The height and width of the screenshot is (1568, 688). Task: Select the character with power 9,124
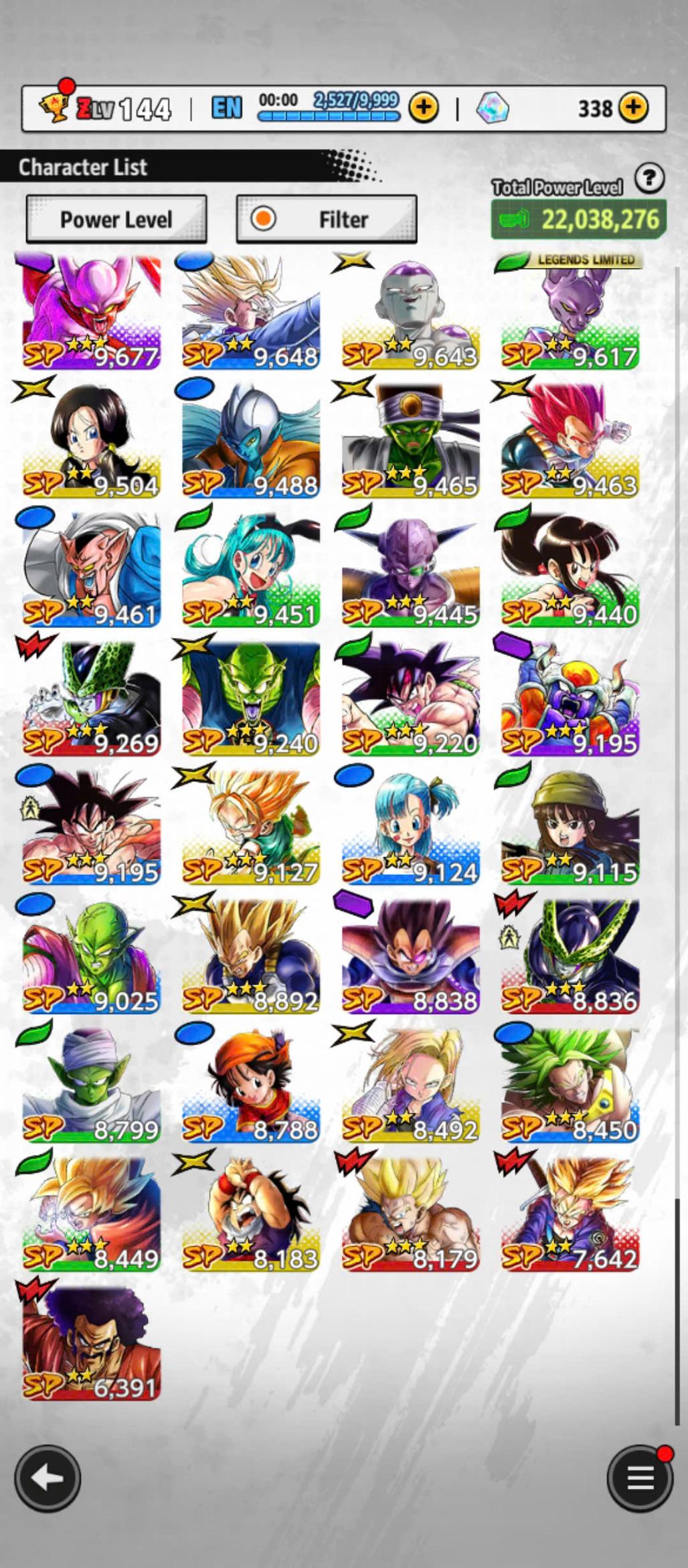tap(411, 828)
